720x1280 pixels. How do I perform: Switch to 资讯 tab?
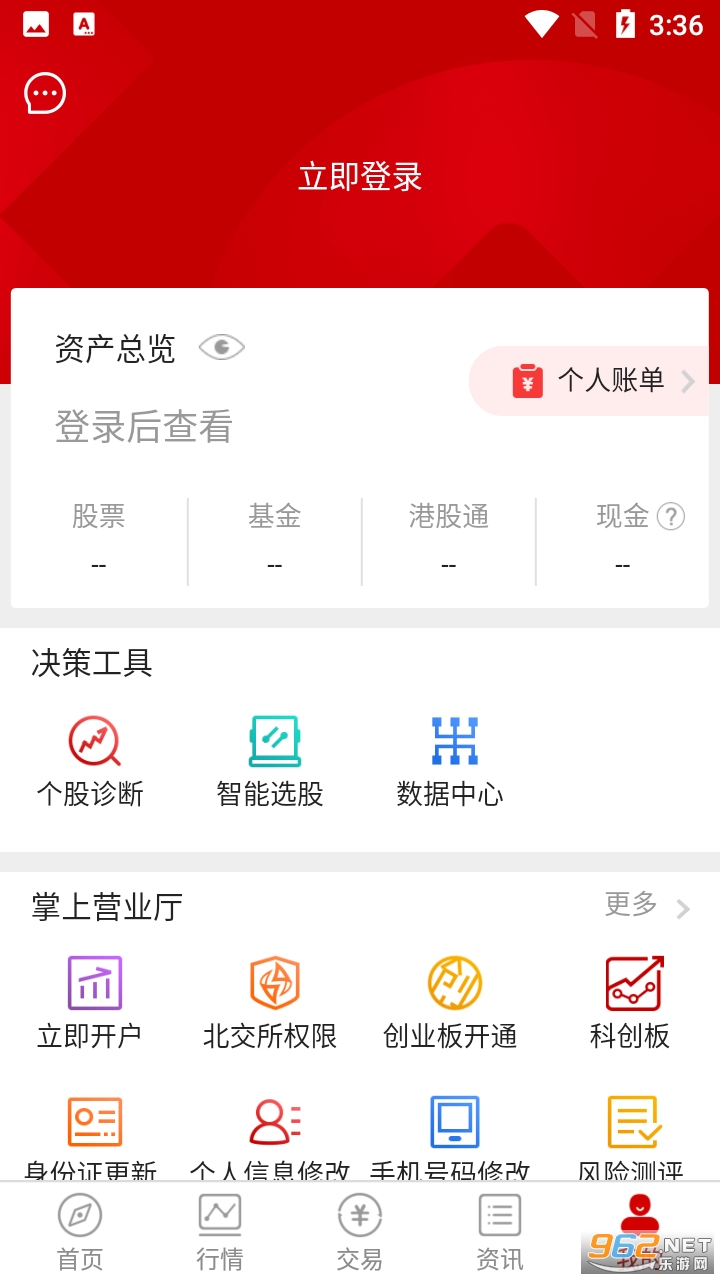500,1232
